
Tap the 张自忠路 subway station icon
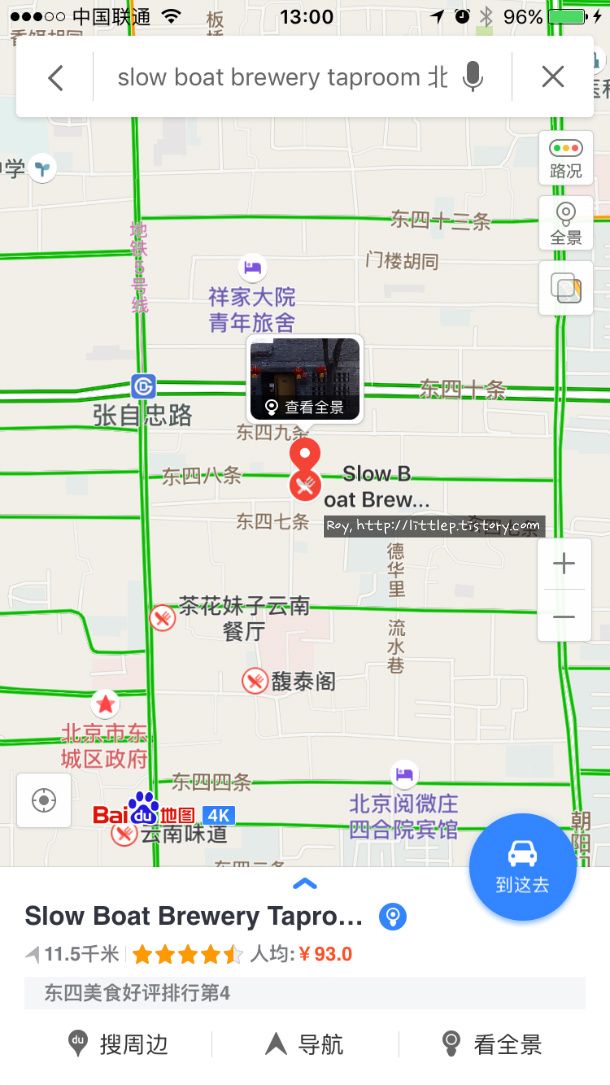[x=143, y=387]
